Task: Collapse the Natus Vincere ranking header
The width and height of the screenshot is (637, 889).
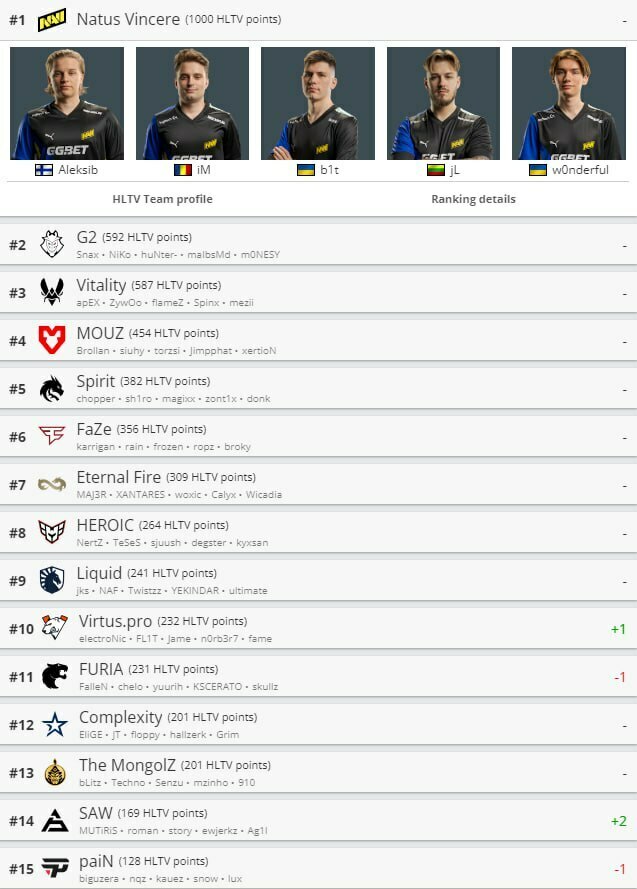Action: point(318,19)
